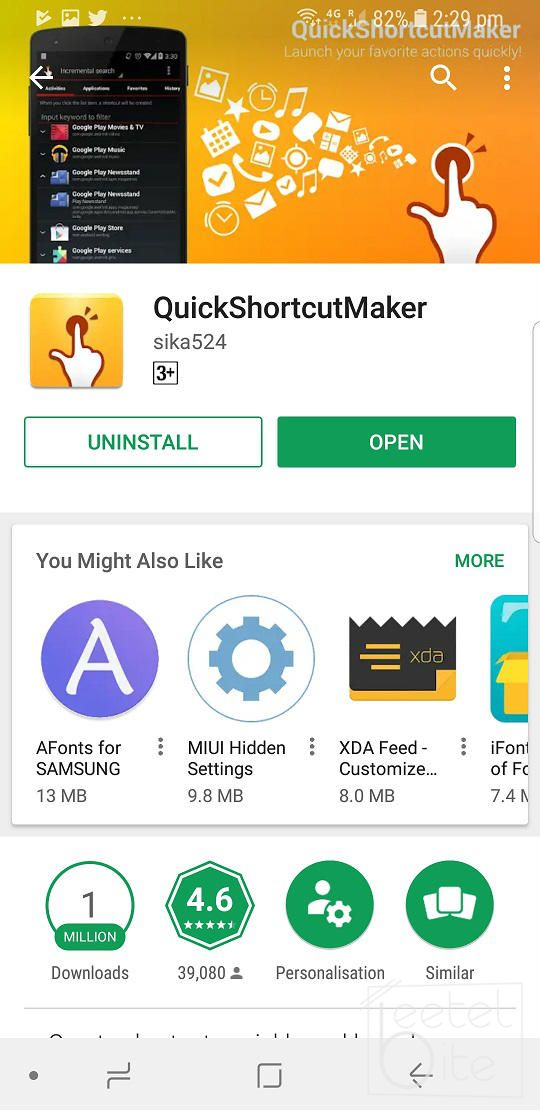Open the top-right overflow menu
This screenshot has height=1110, width=540.
[507, 78]
